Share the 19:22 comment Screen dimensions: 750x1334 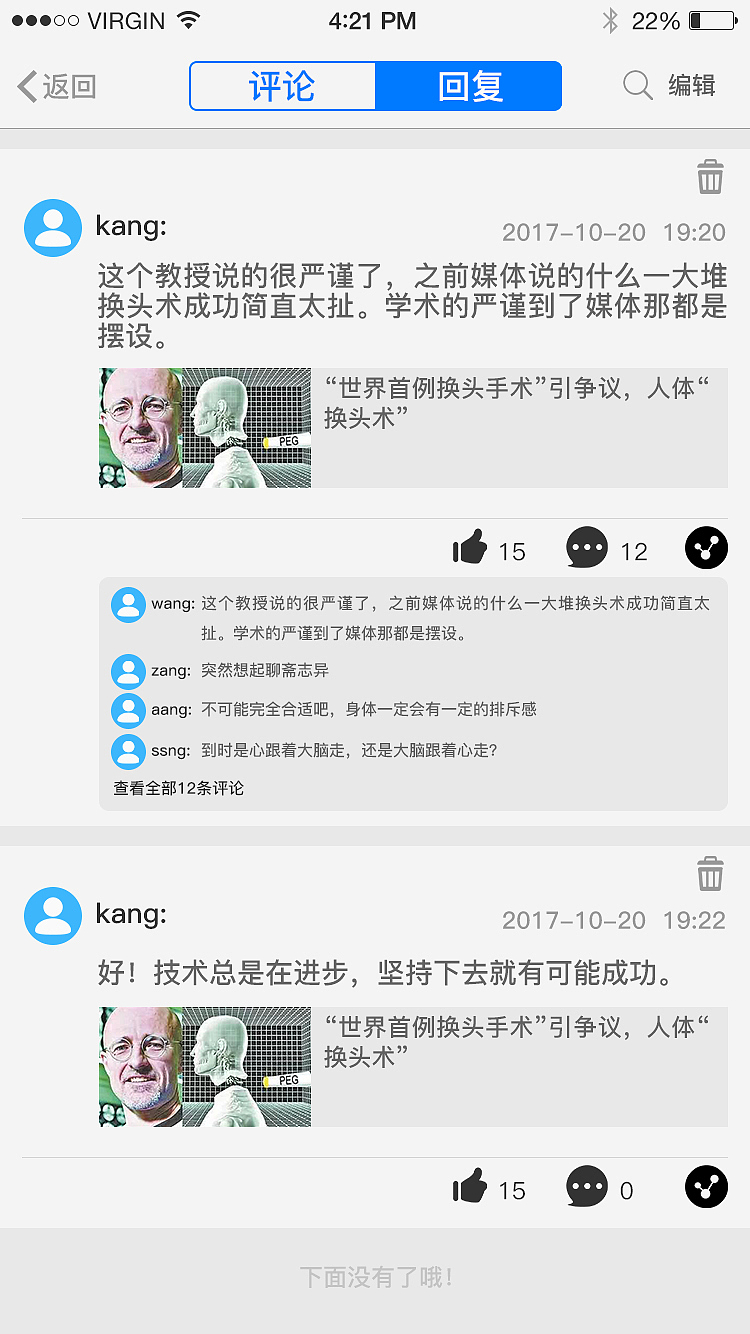pyautogui.click(x=706, y=1187)
